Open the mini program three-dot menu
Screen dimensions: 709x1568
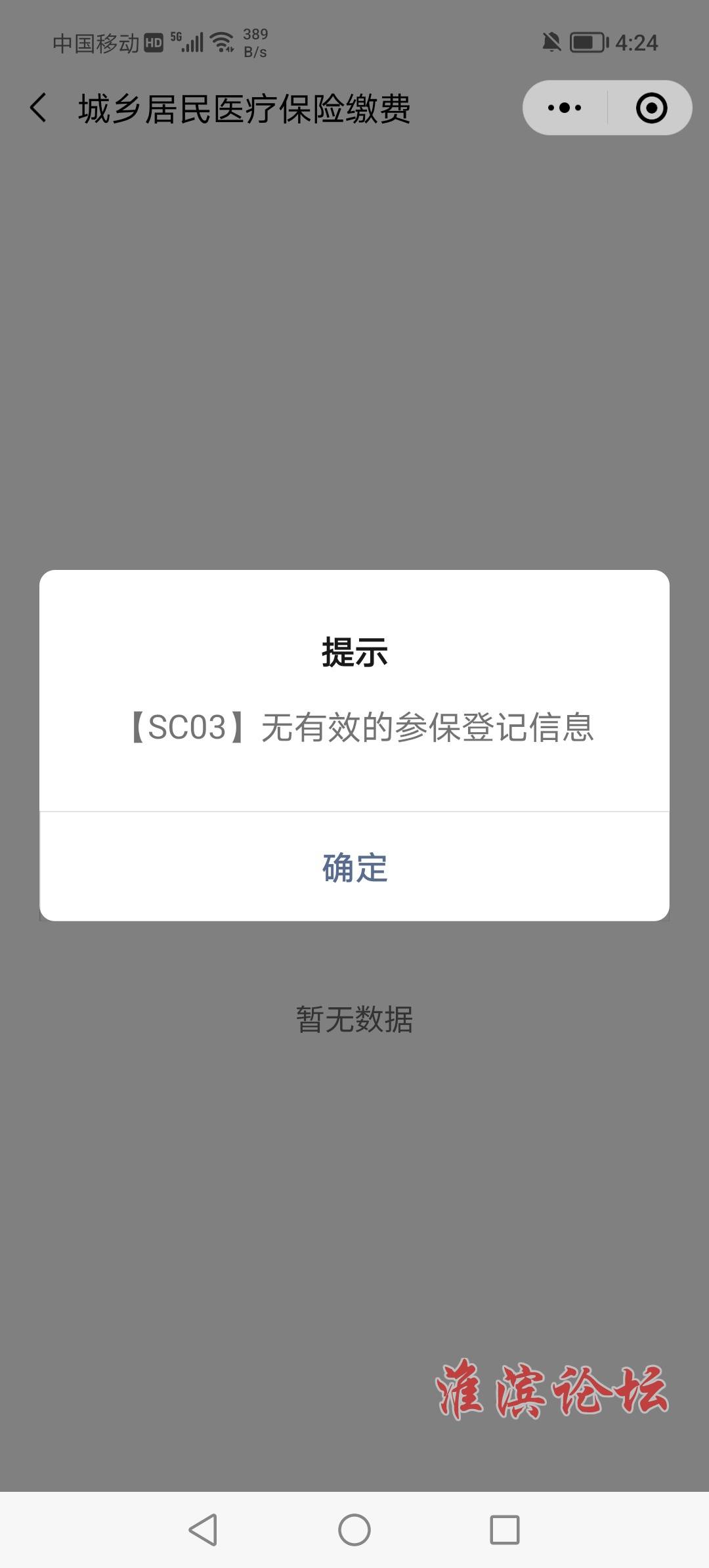pos(565,108)
